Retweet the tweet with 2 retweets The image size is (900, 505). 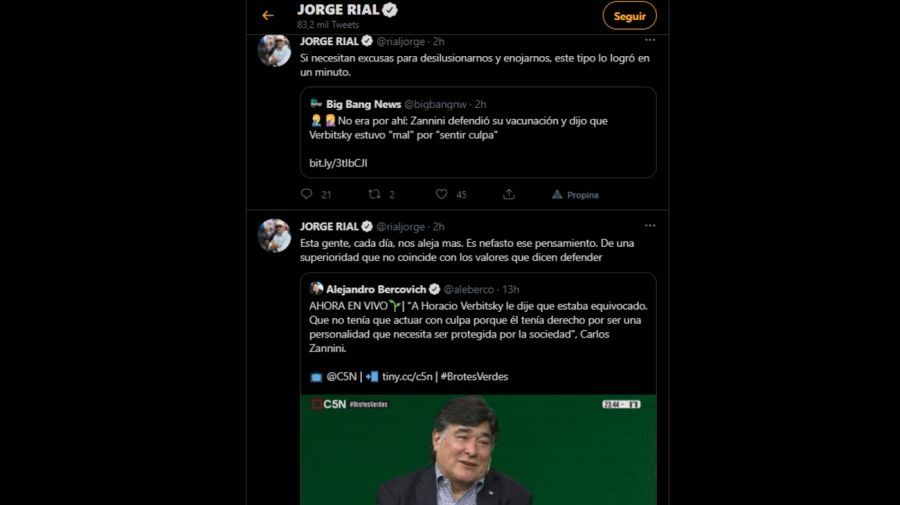point(375,194)
